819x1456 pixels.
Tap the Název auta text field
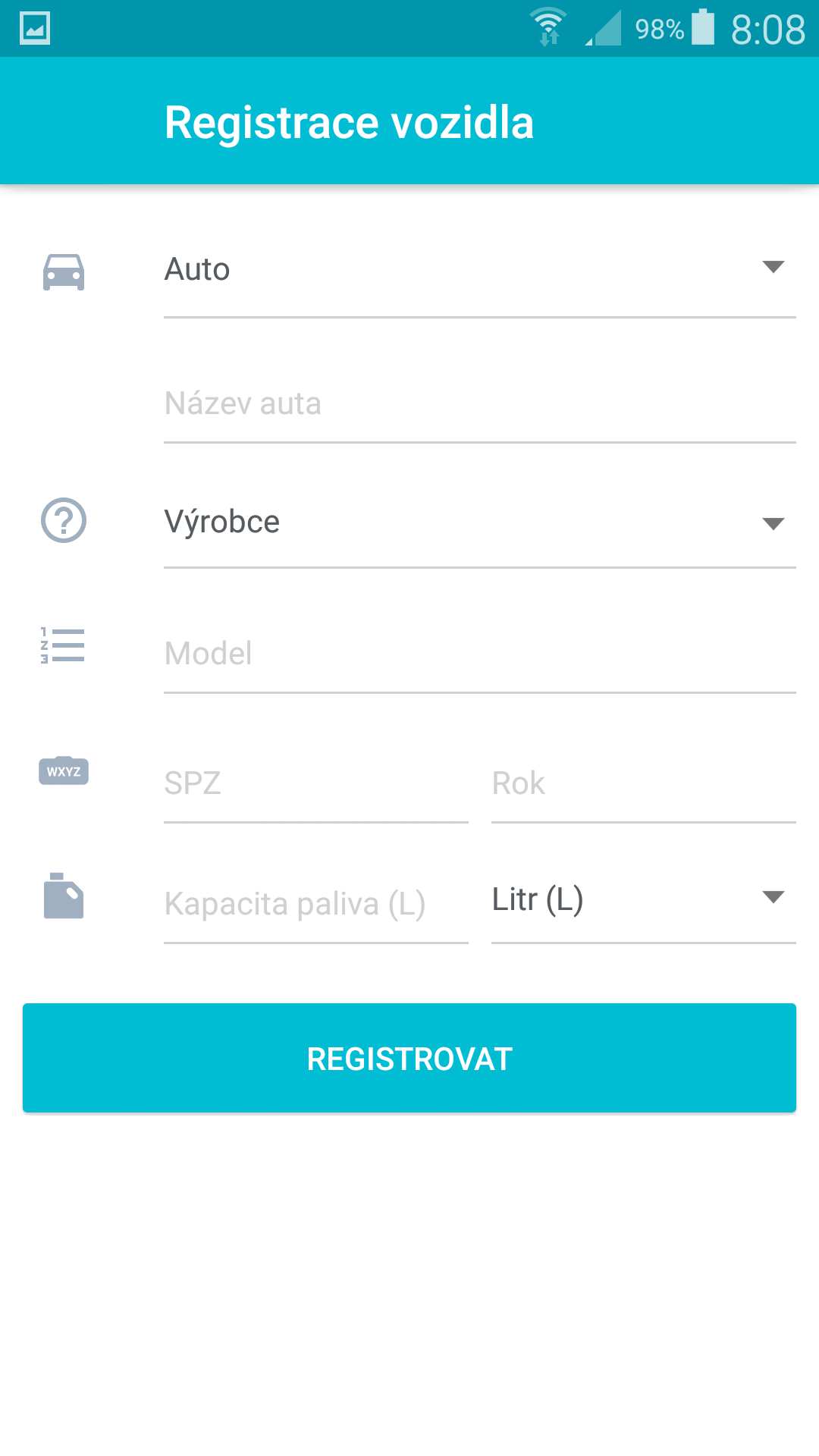pos(479,403)
